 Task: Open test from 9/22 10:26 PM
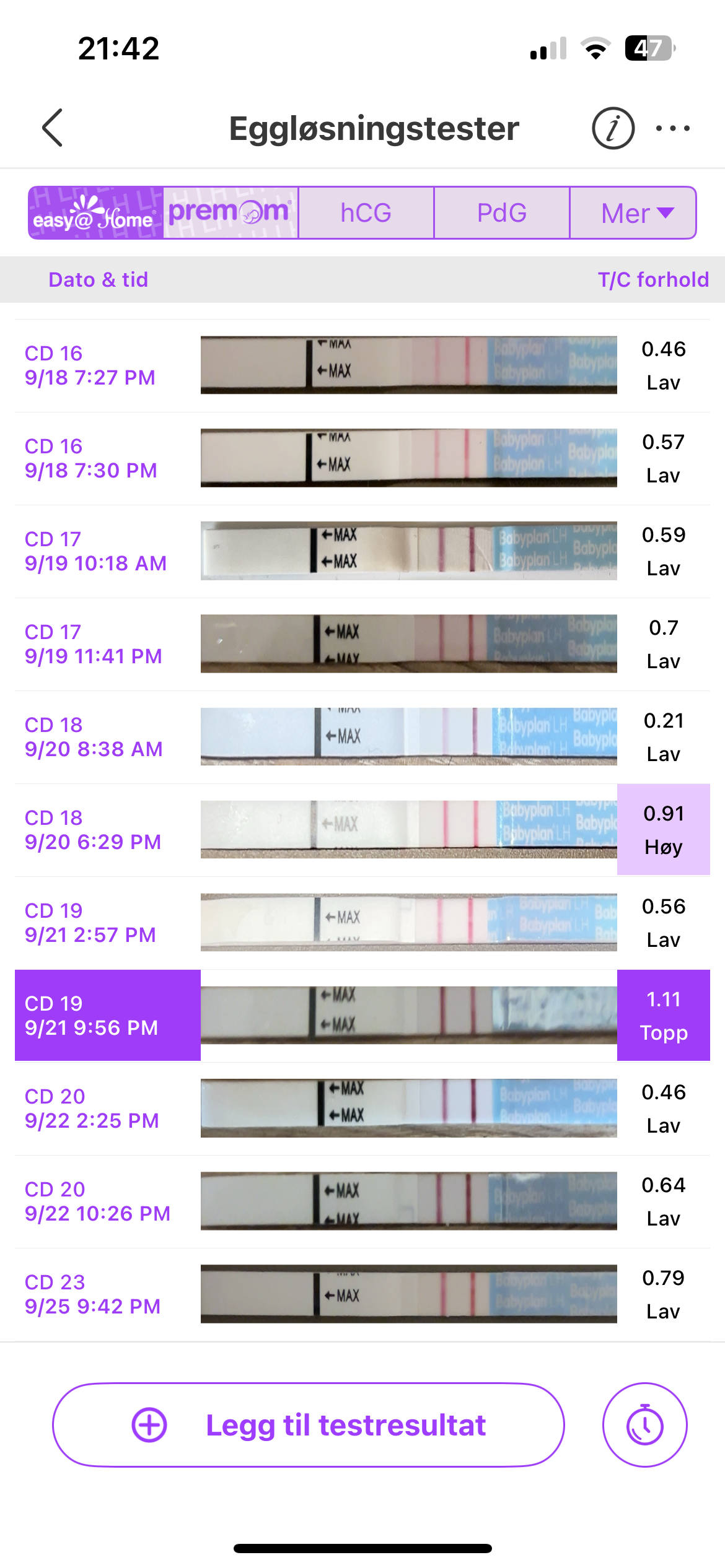(362, 1201)
